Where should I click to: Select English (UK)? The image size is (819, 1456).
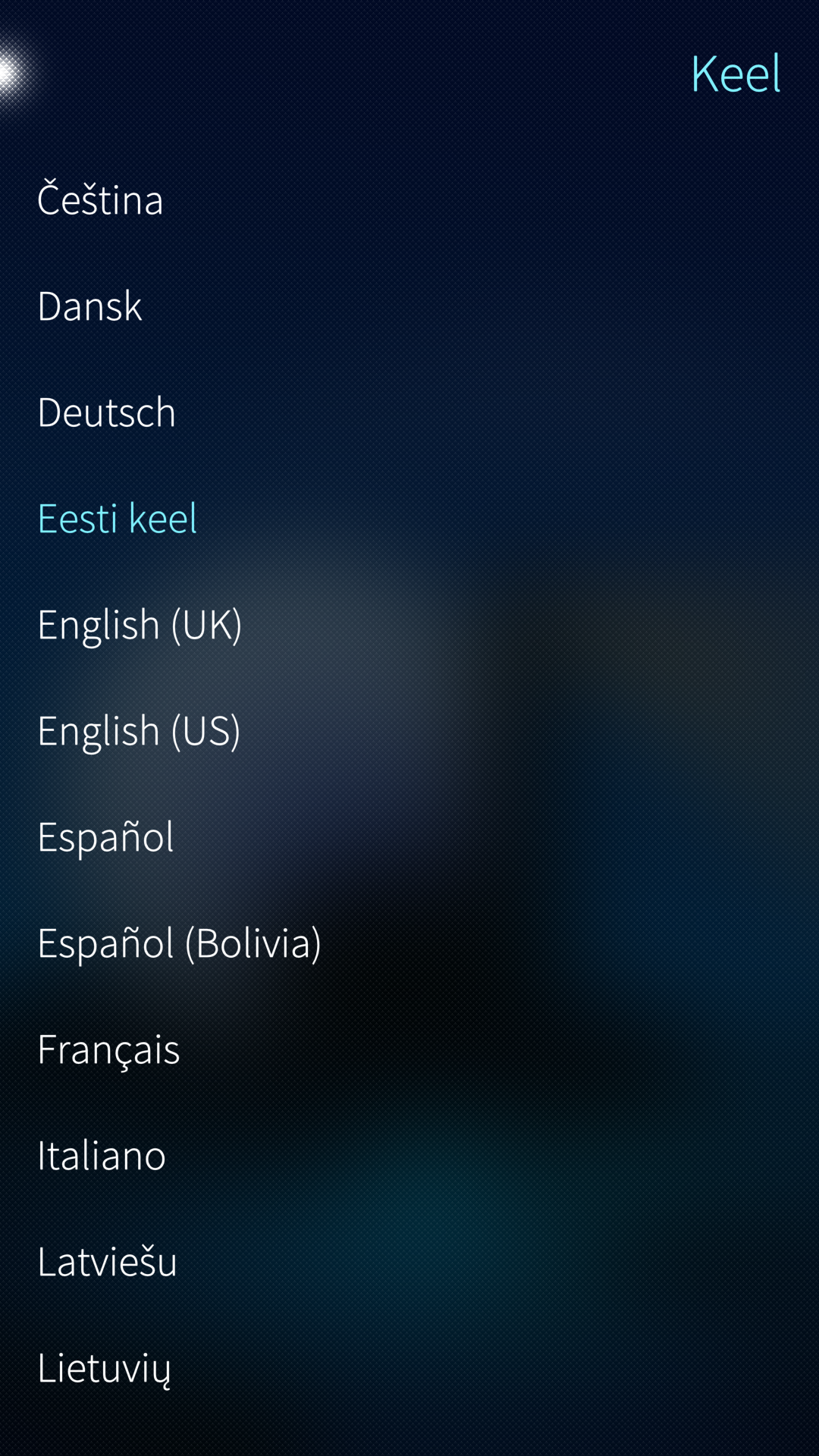click(x=140, y=625)
